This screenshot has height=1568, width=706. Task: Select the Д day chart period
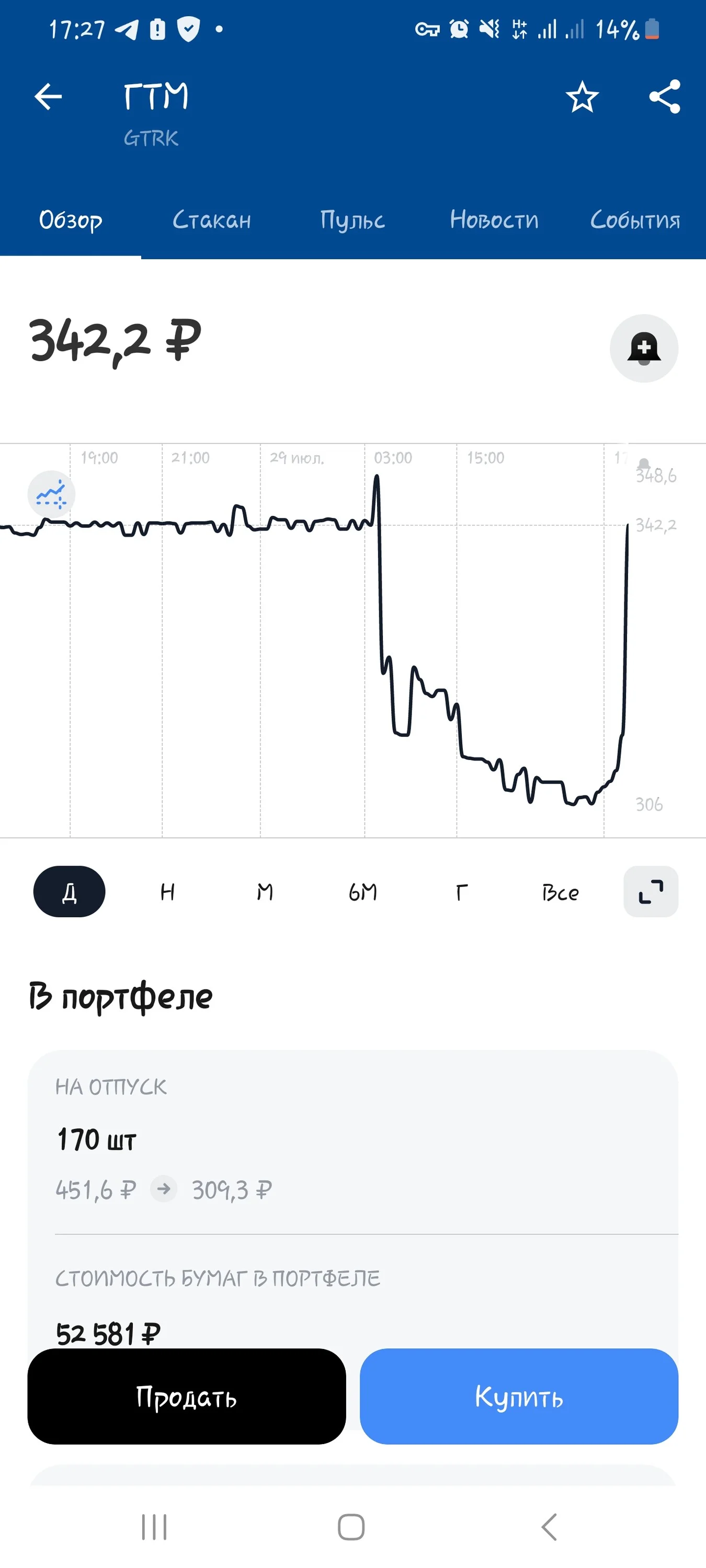70,892
